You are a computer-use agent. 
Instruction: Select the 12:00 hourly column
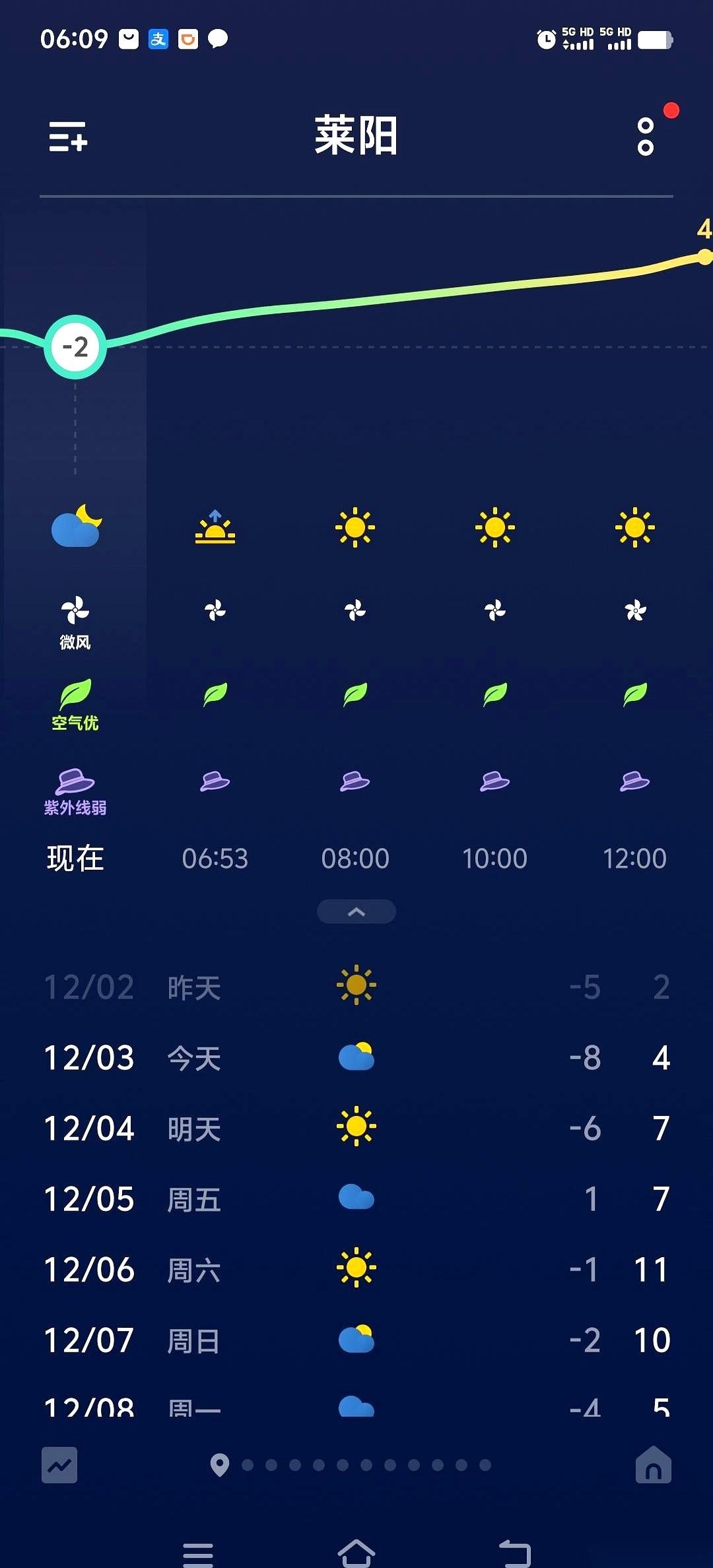[636, 858]
